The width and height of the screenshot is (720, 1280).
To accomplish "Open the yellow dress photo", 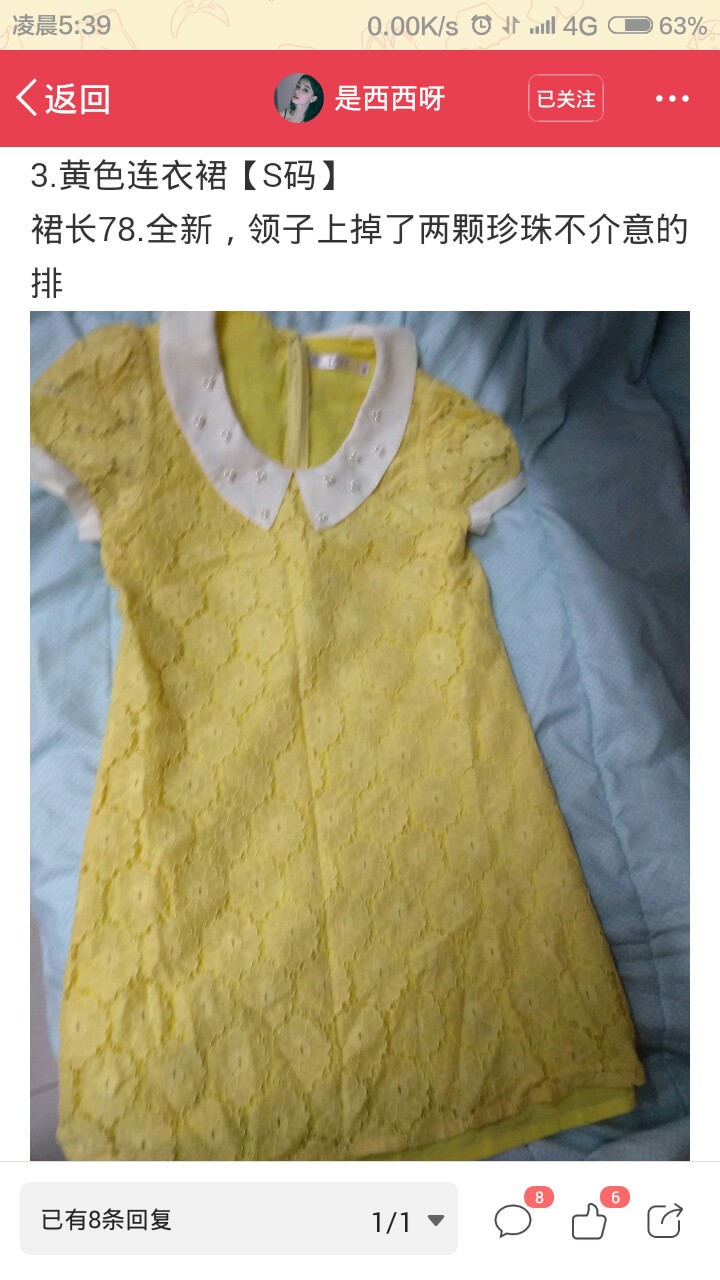I will (x=360, y=736).
